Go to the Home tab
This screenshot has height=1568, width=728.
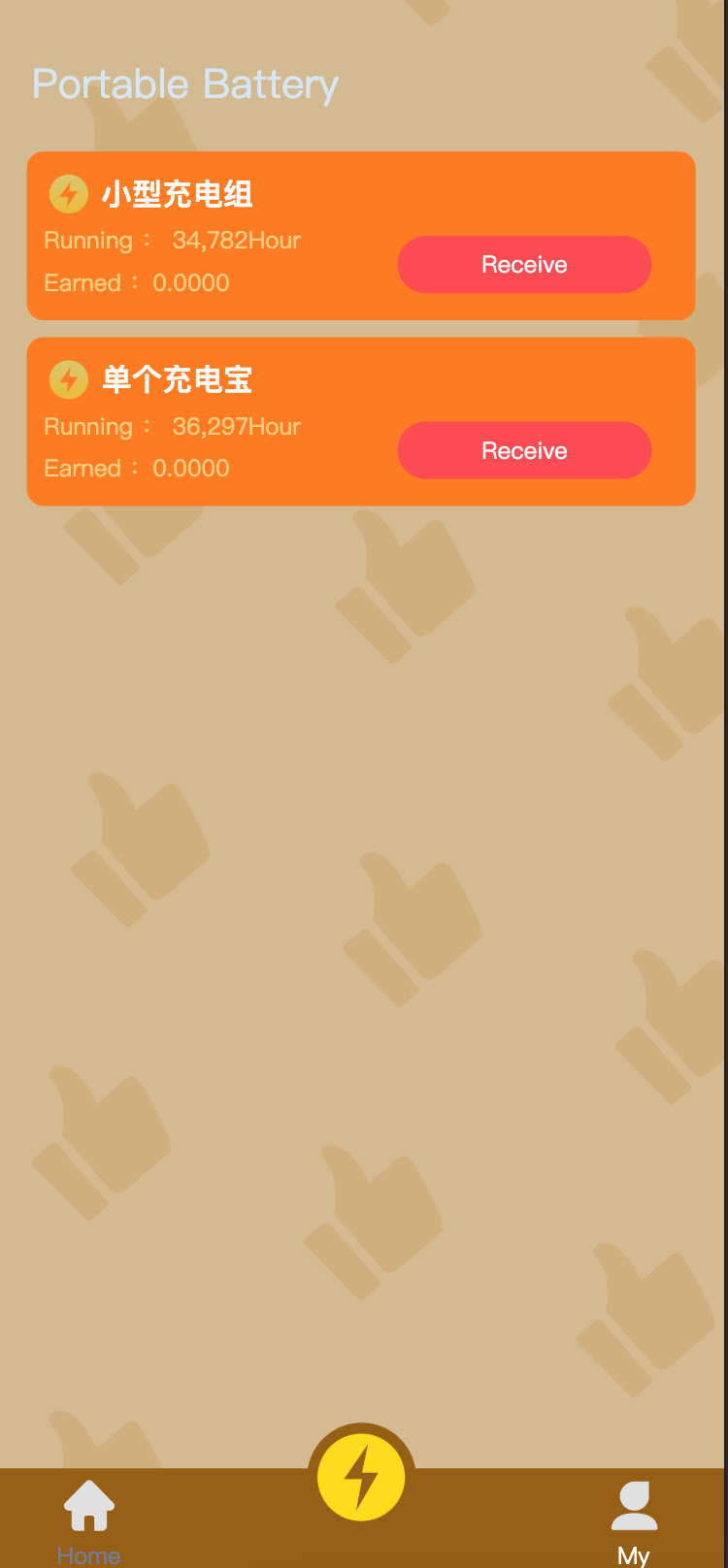[89, 1519]
